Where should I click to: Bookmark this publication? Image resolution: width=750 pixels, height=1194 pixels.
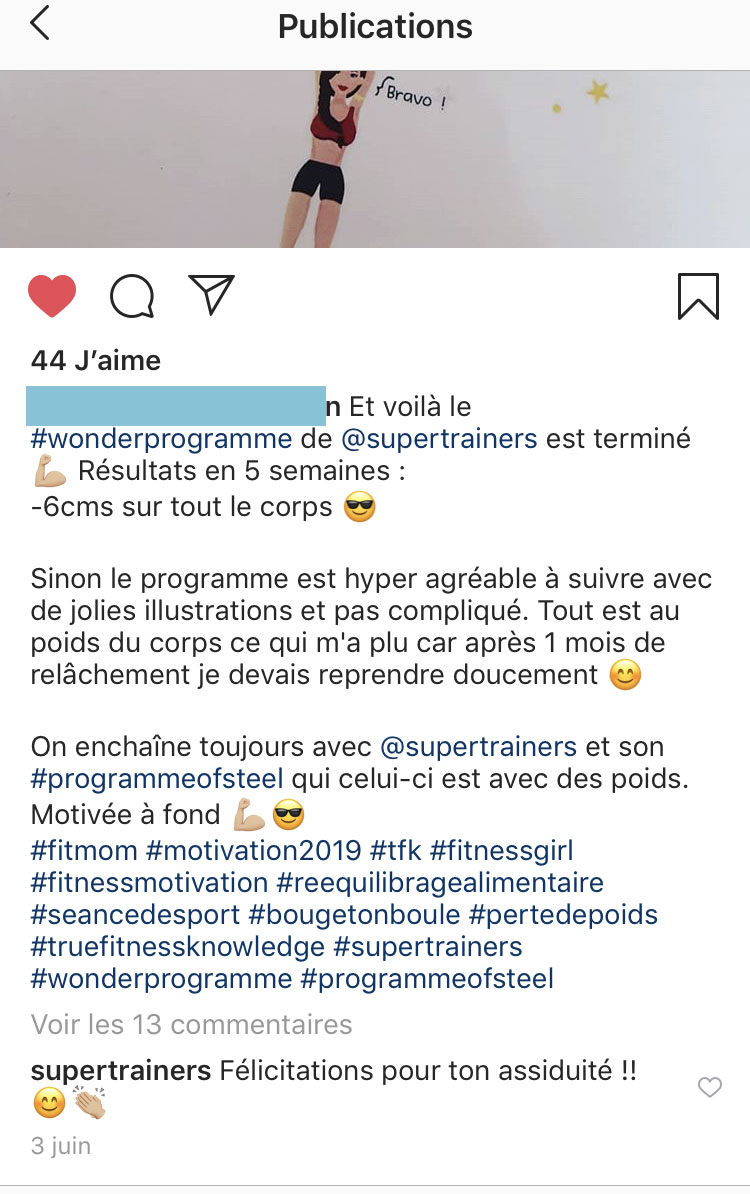tap(698, 296)
